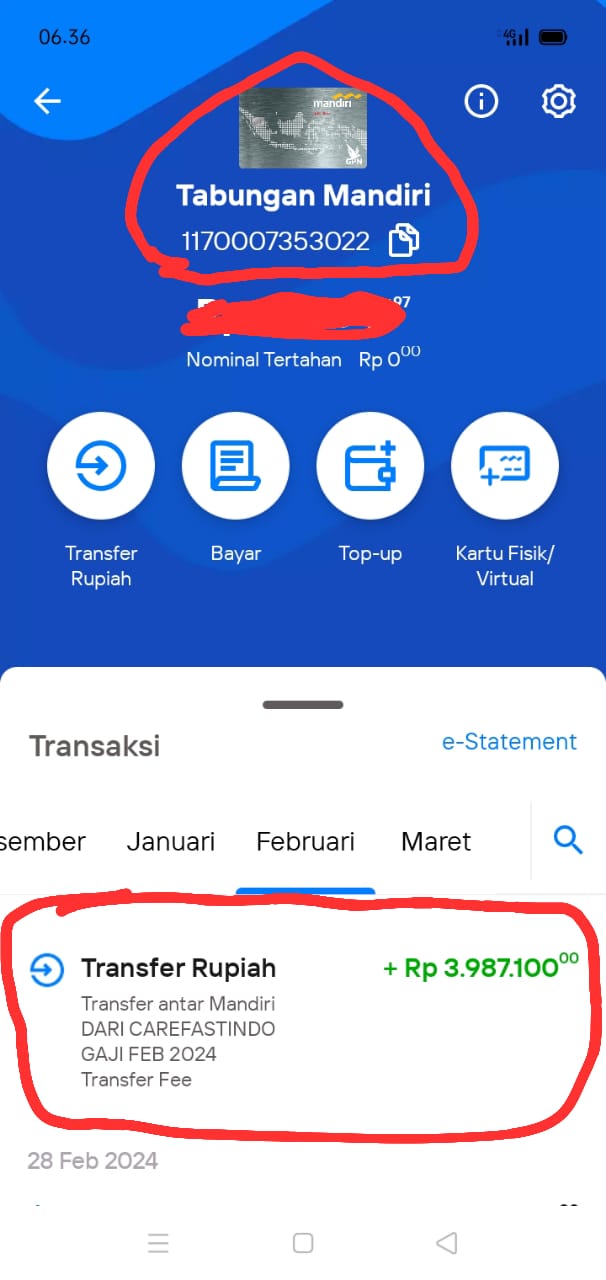The image size is (606, 1280).
Task: Go back using the top-left arrow
Action: 48,101
